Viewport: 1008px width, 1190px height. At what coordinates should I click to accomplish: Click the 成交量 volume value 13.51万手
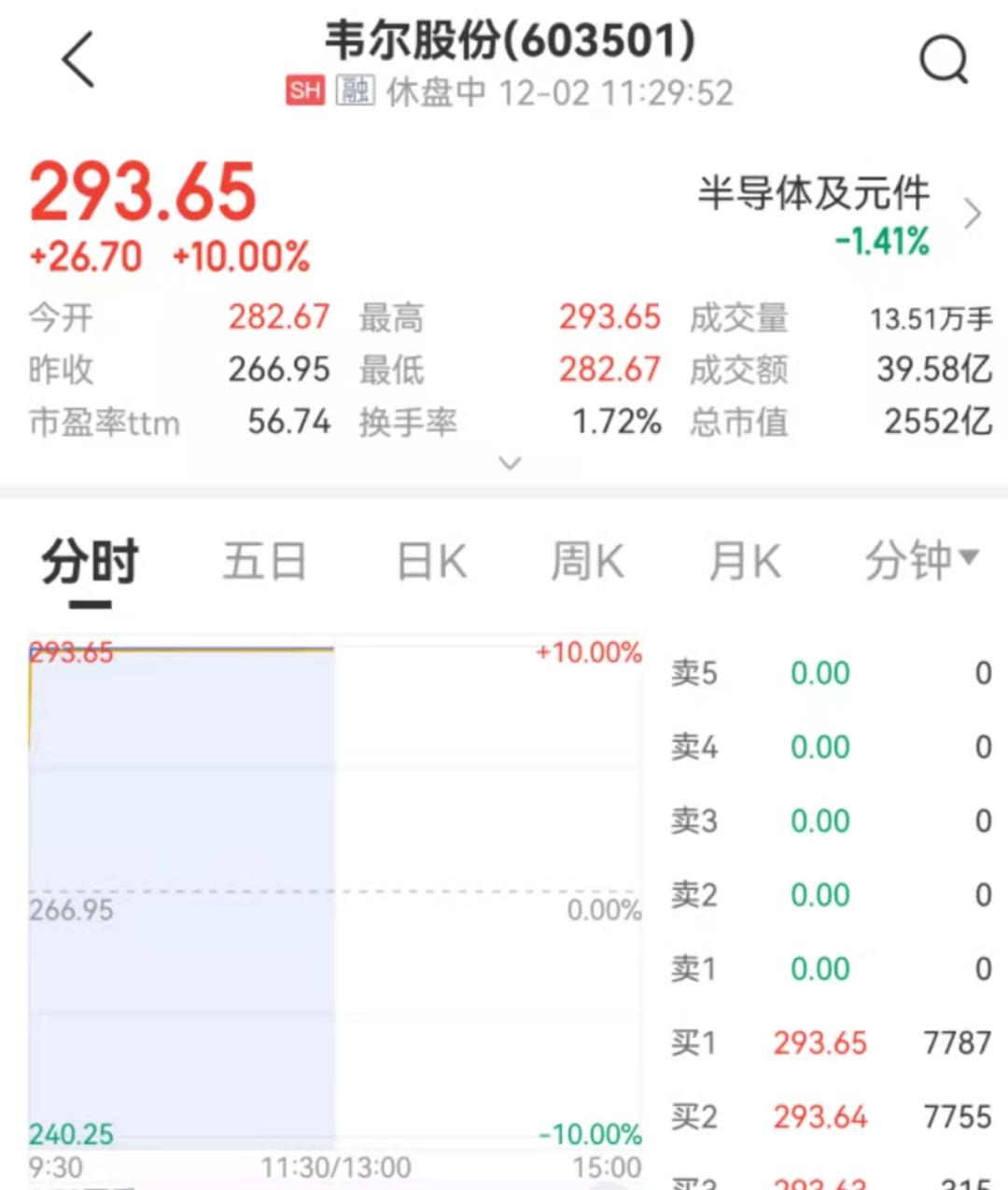pos(934,318)
